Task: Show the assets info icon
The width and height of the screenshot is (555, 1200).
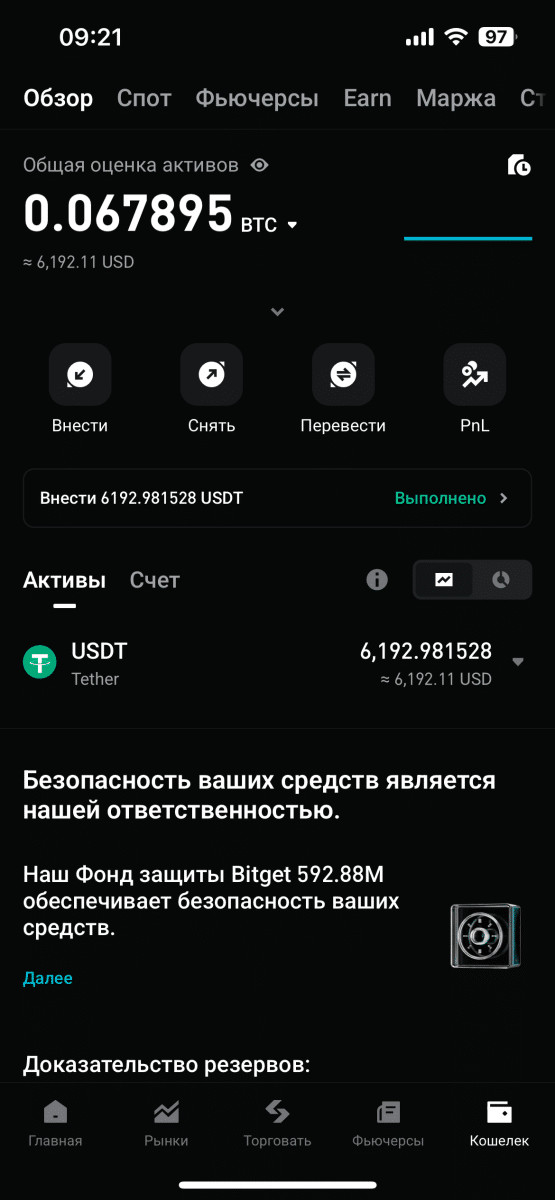Action: (x=377, y=580)
